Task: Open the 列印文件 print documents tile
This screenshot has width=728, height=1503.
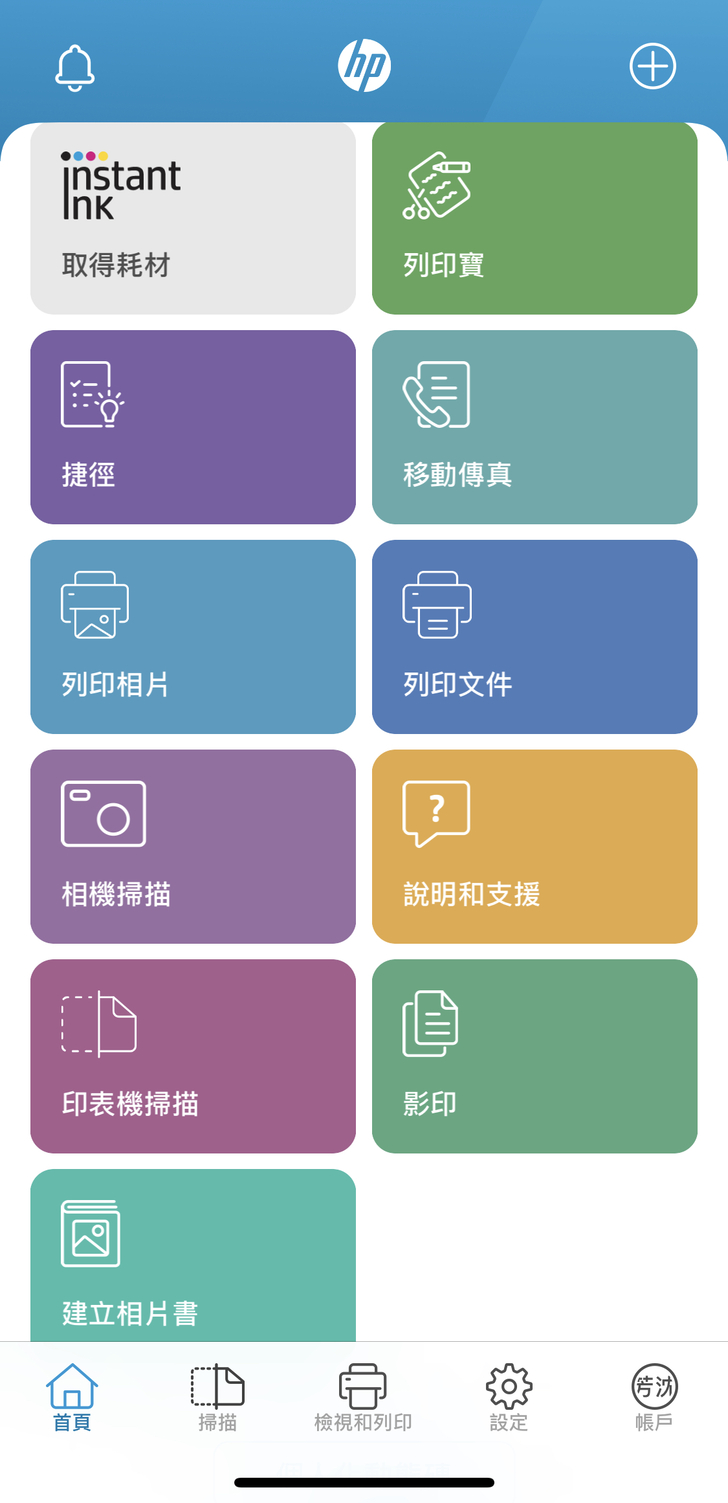Action: (x=534, y=637)
